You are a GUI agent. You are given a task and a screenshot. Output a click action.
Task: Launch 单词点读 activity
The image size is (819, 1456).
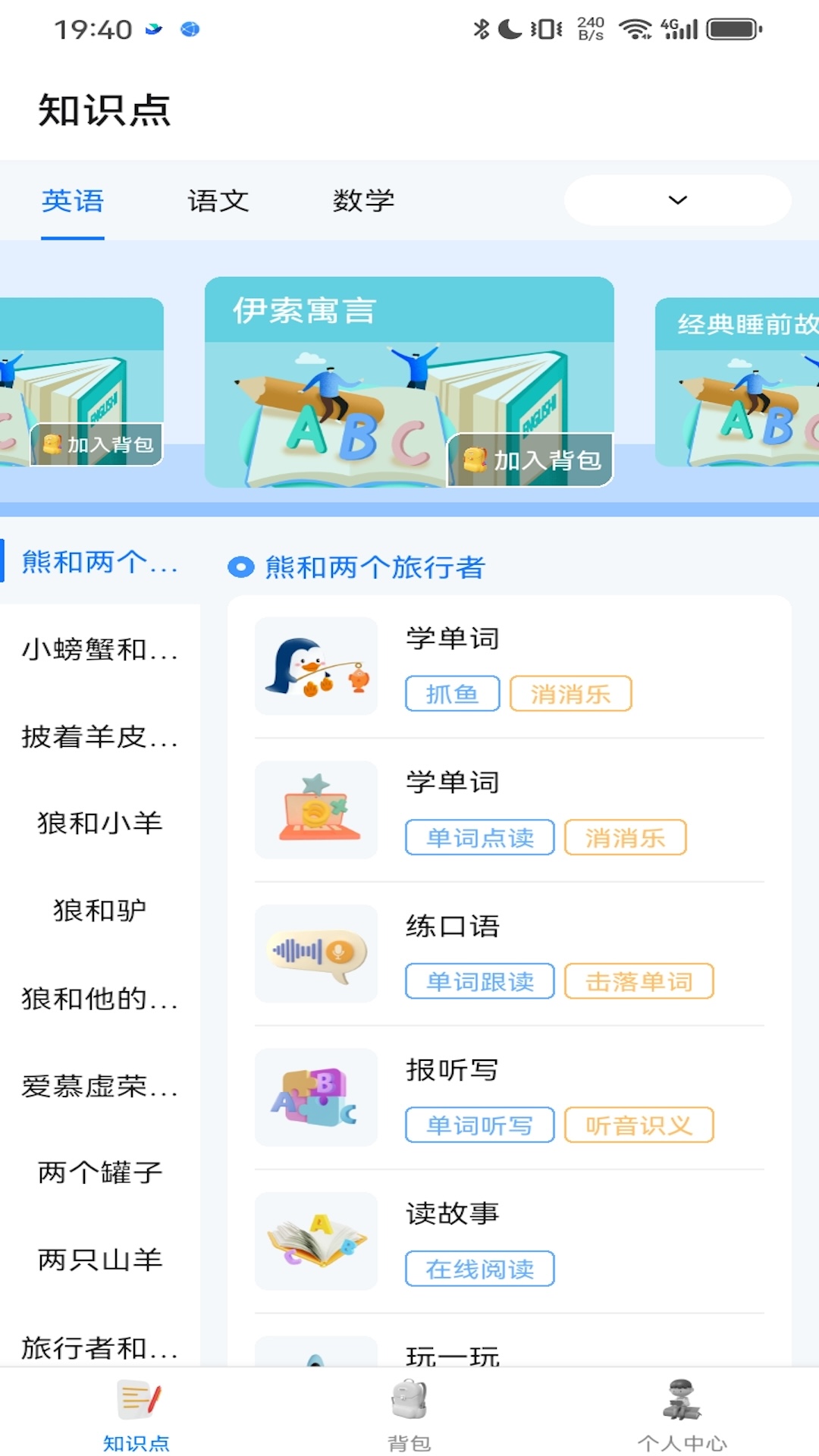point(479,838)
